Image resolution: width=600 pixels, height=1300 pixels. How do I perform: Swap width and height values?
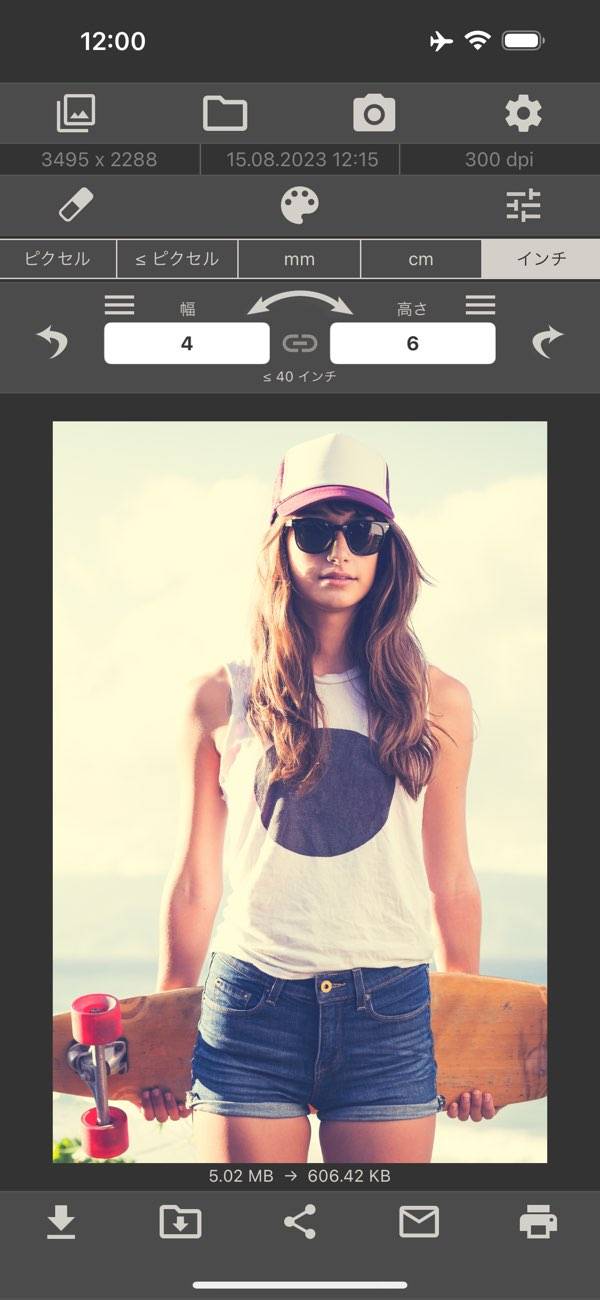pos(299,302)
